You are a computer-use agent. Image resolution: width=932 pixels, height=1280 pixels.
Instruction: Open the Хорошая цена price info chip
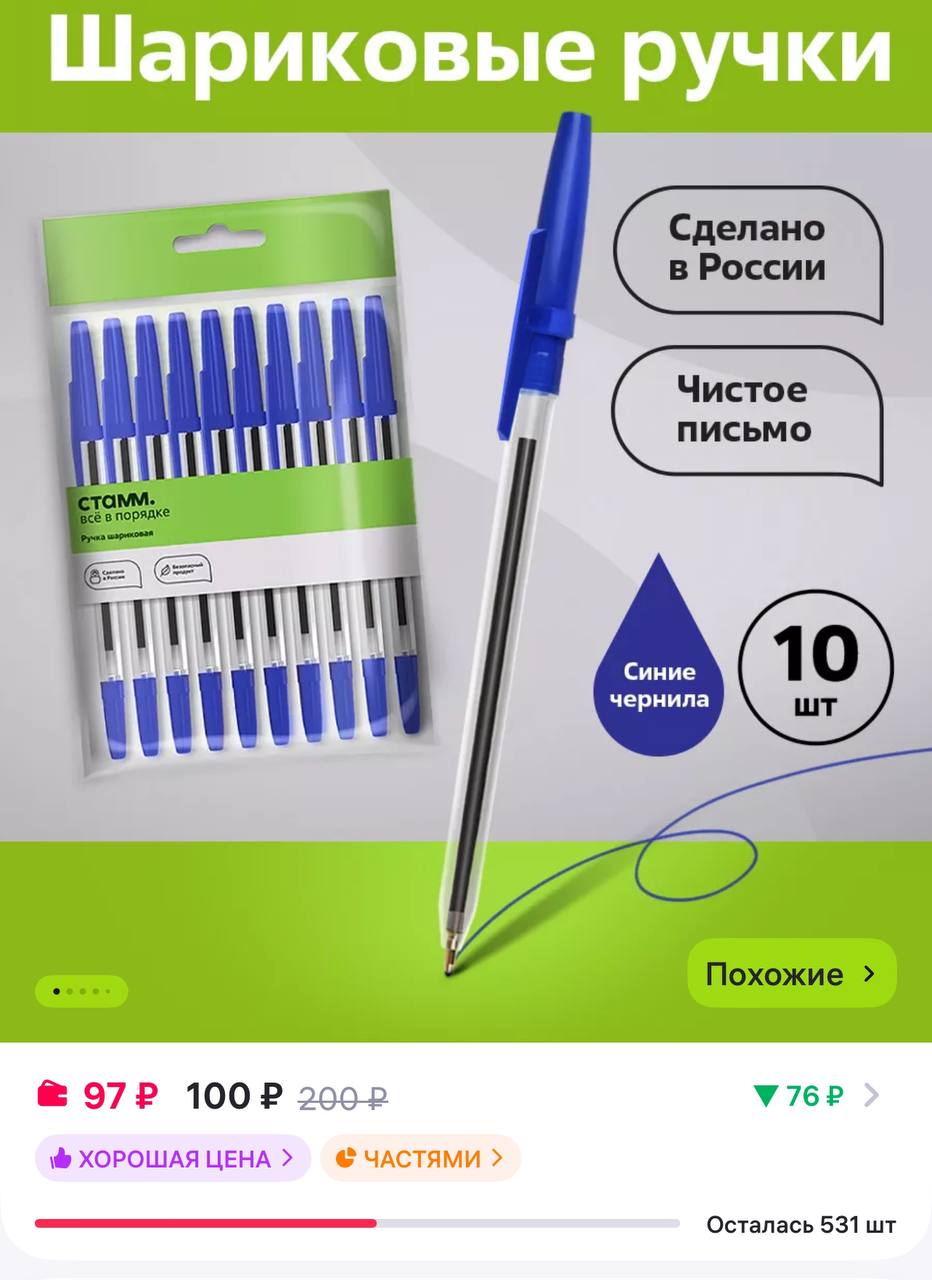pyautogui.click(x=173, y=1159)
